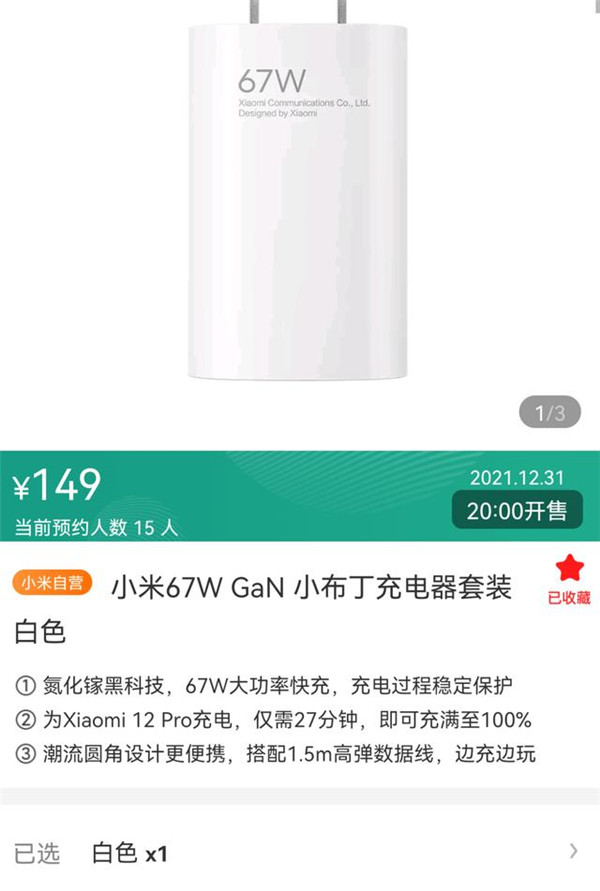This screenshot has width=600, height=891.
Task: Open the selected options row showing 白色 x1
Action: click(300, 852)
